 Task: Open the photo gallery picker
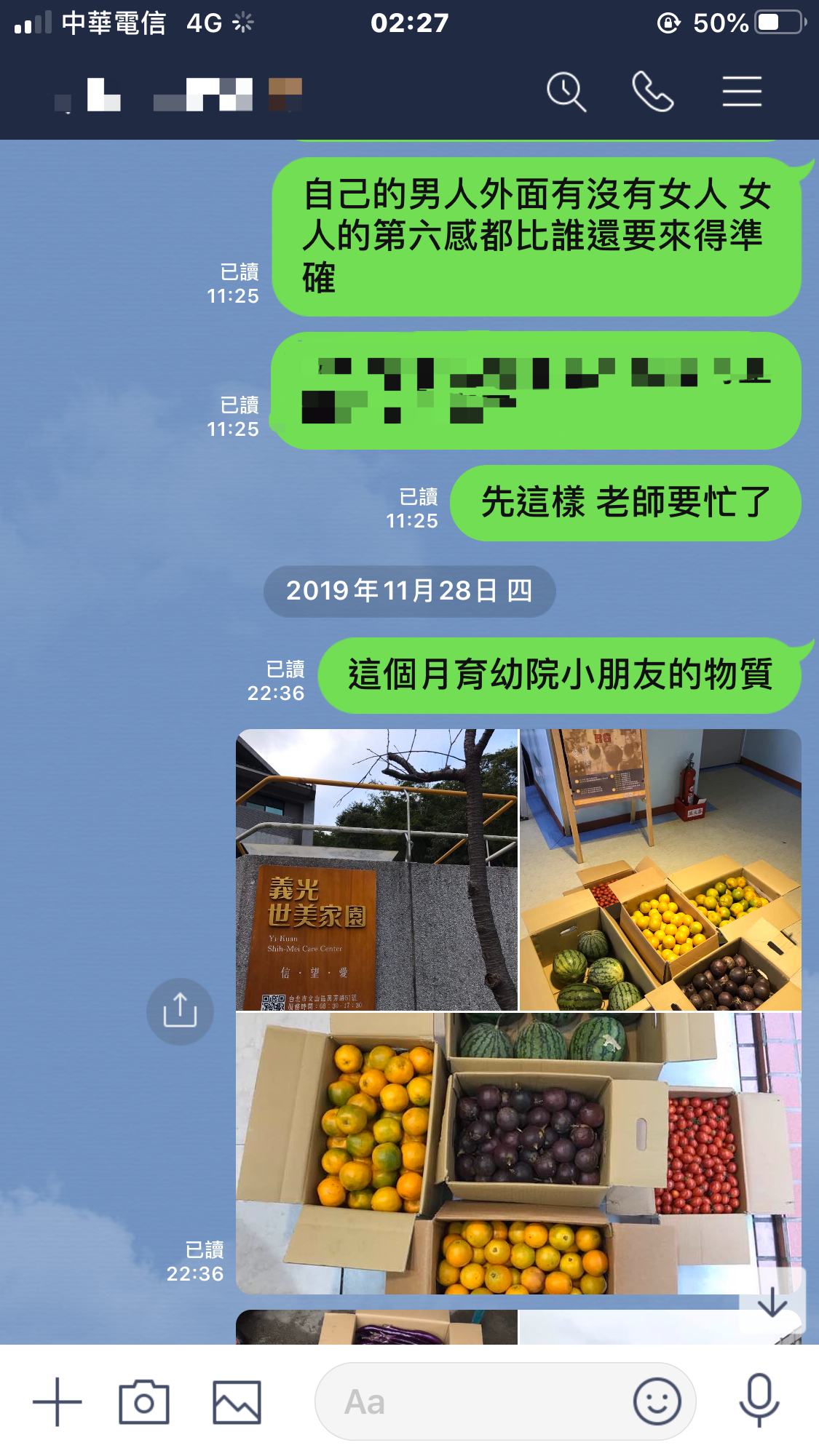click(237, 1401)
